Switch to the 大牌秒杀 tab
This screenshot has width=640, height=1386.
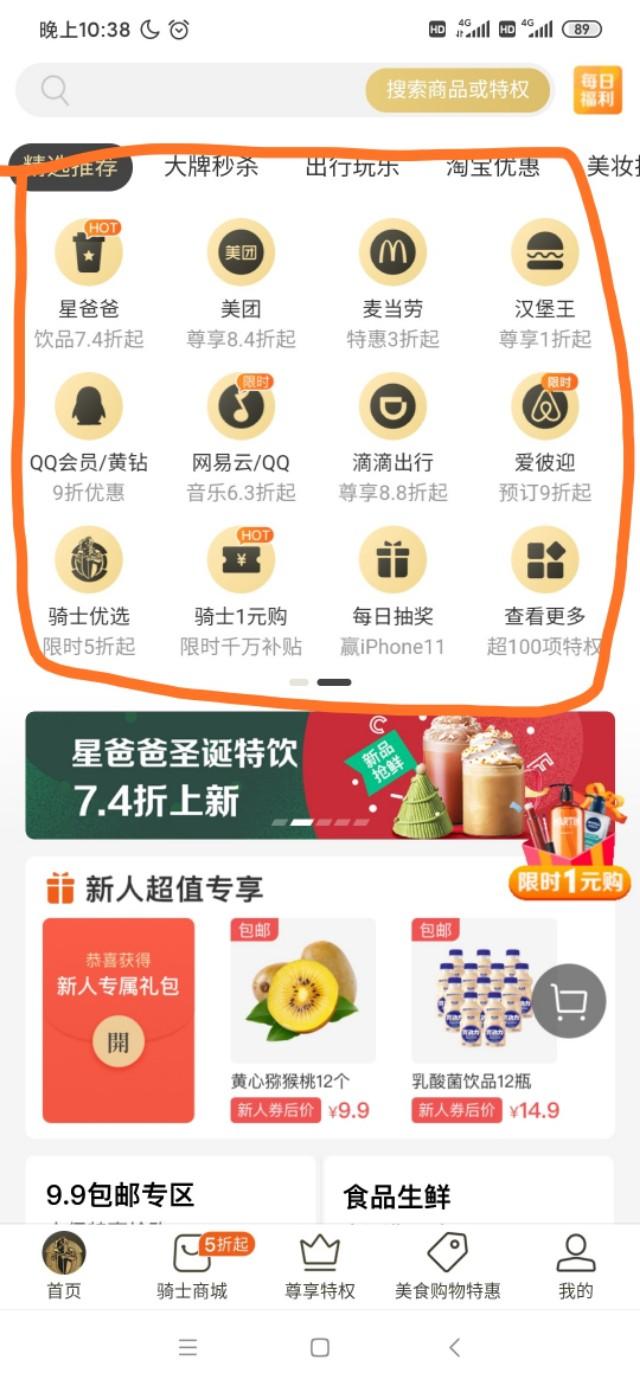tap(210, 166)
